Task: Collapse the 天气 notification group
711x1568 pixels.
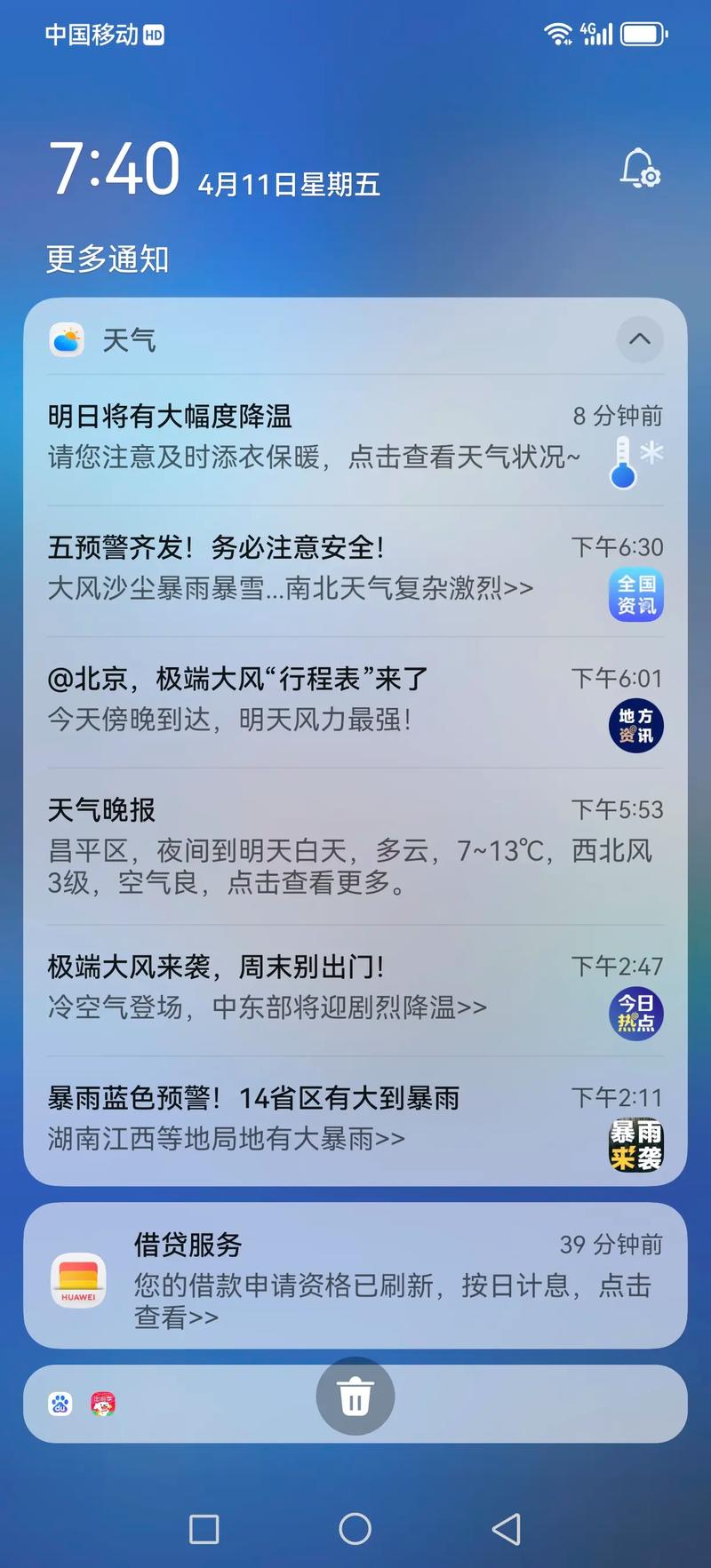Action: tap(638, 339)
